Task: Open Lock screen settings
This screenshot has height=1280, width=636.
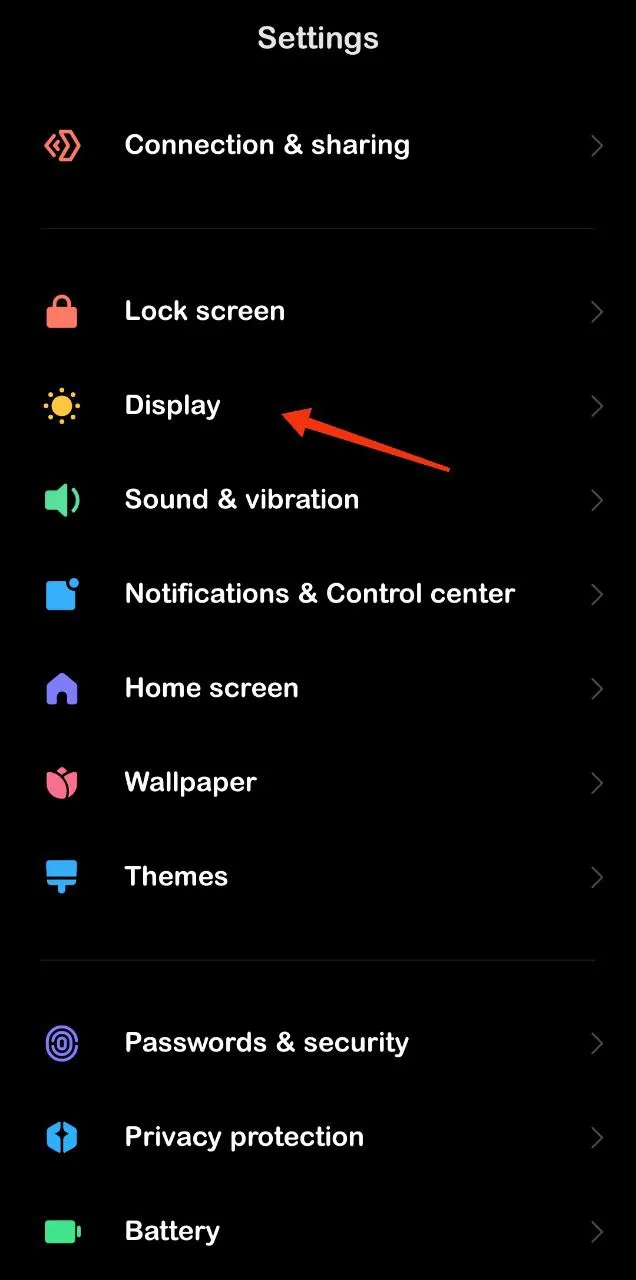Action: tap(204, 311)
